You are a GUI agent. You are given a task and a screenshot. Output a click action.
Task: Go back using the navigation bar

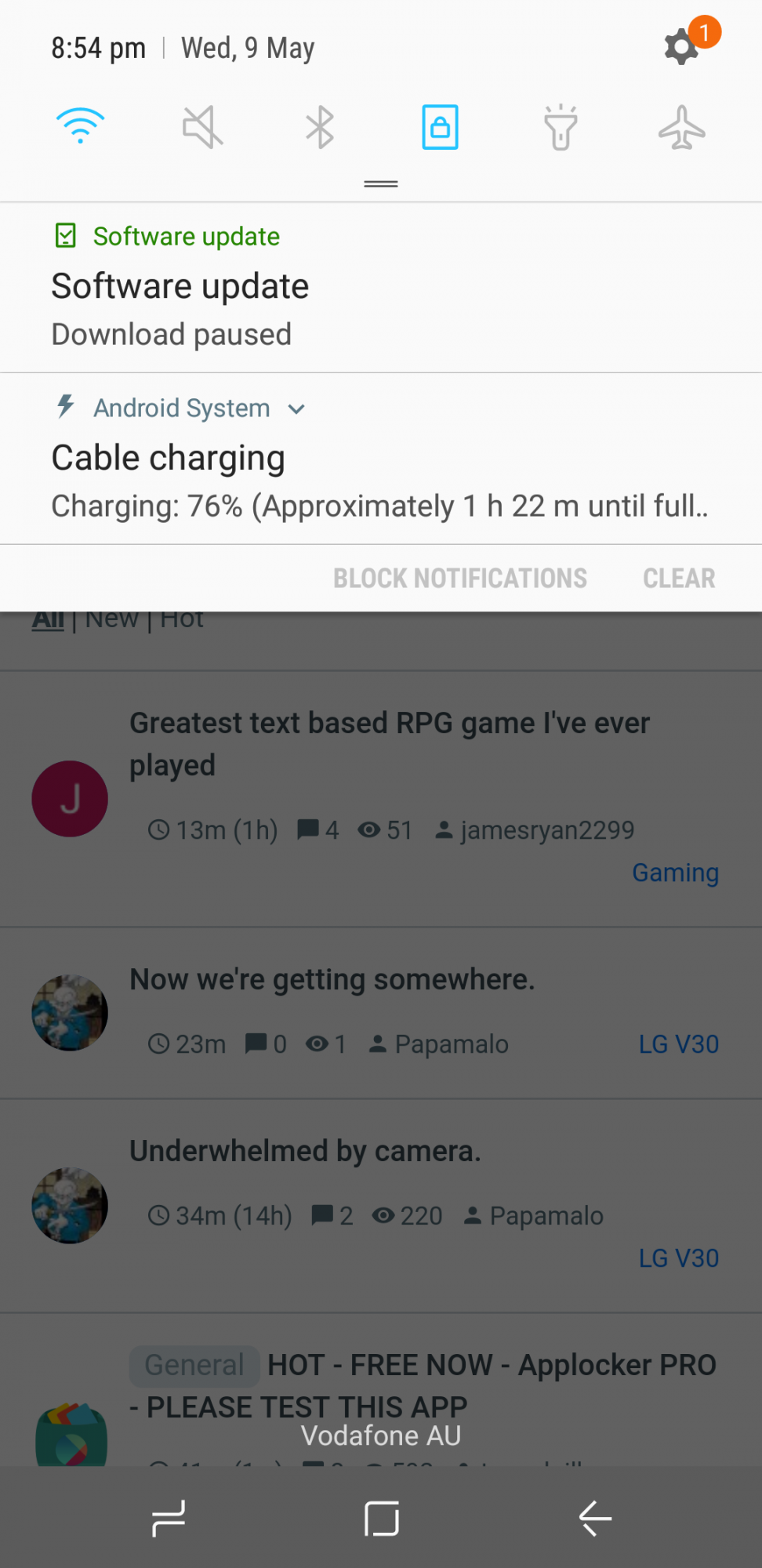click(595, 1519)
